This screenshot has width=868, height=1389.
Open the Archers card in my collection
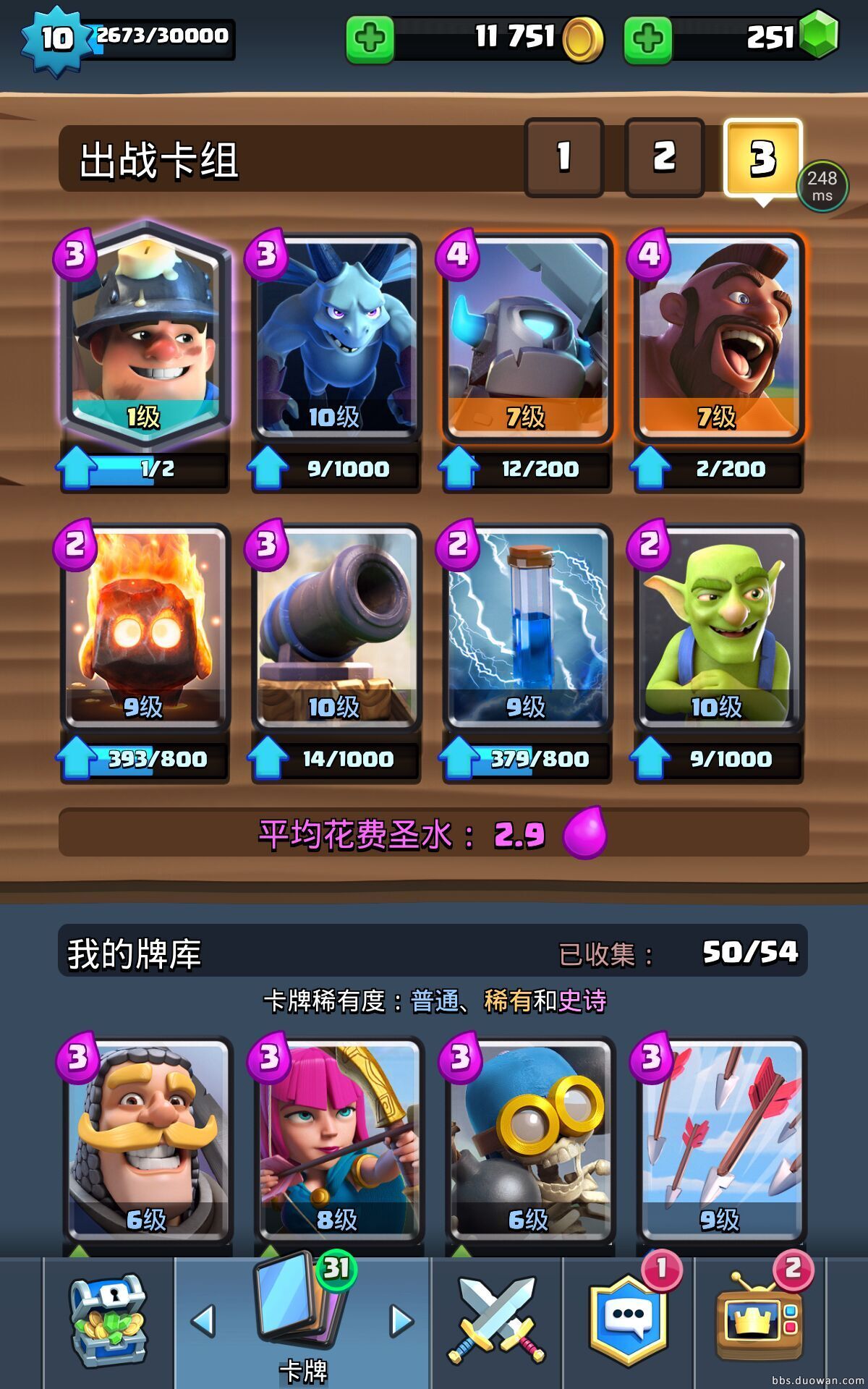pos(338,1139)
